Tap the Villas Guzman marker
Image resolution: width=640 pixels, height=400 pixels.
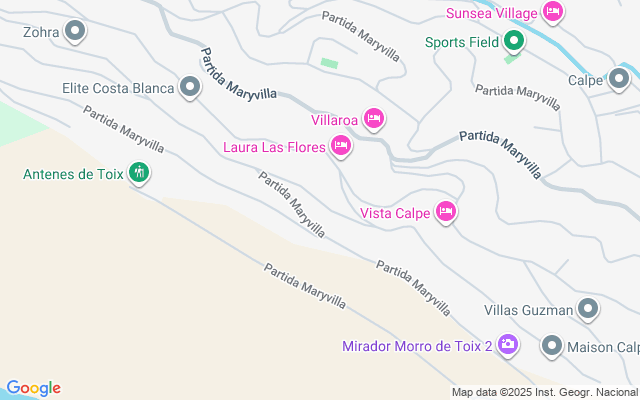point(589,310)
